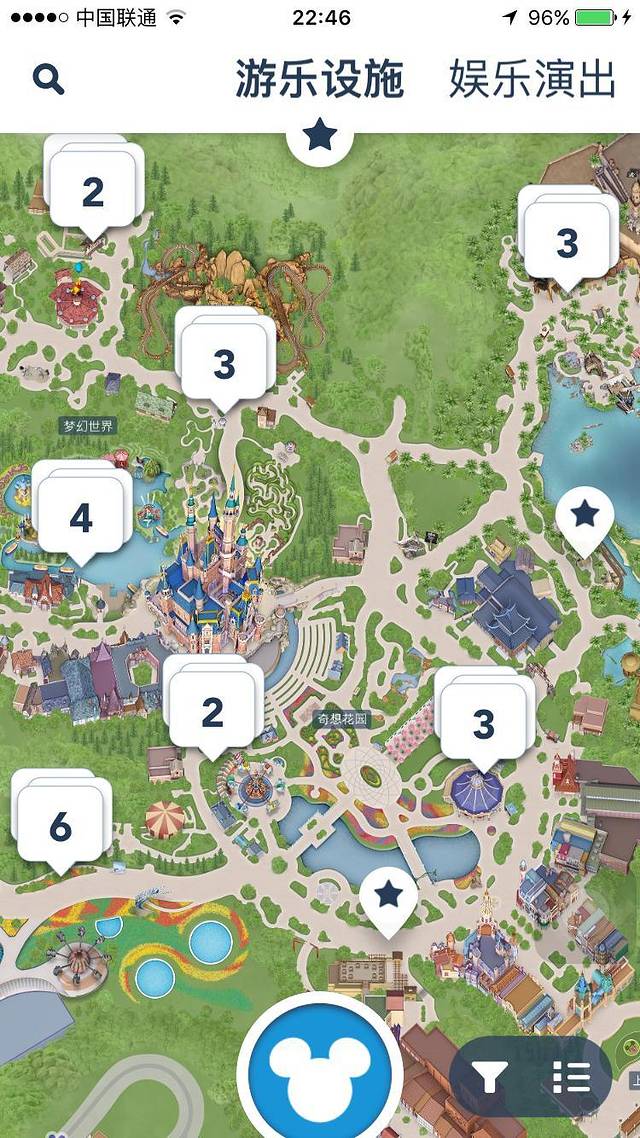
Task: Show attractions as a list
Action: pyautogui.click(x=571, y=1077)
